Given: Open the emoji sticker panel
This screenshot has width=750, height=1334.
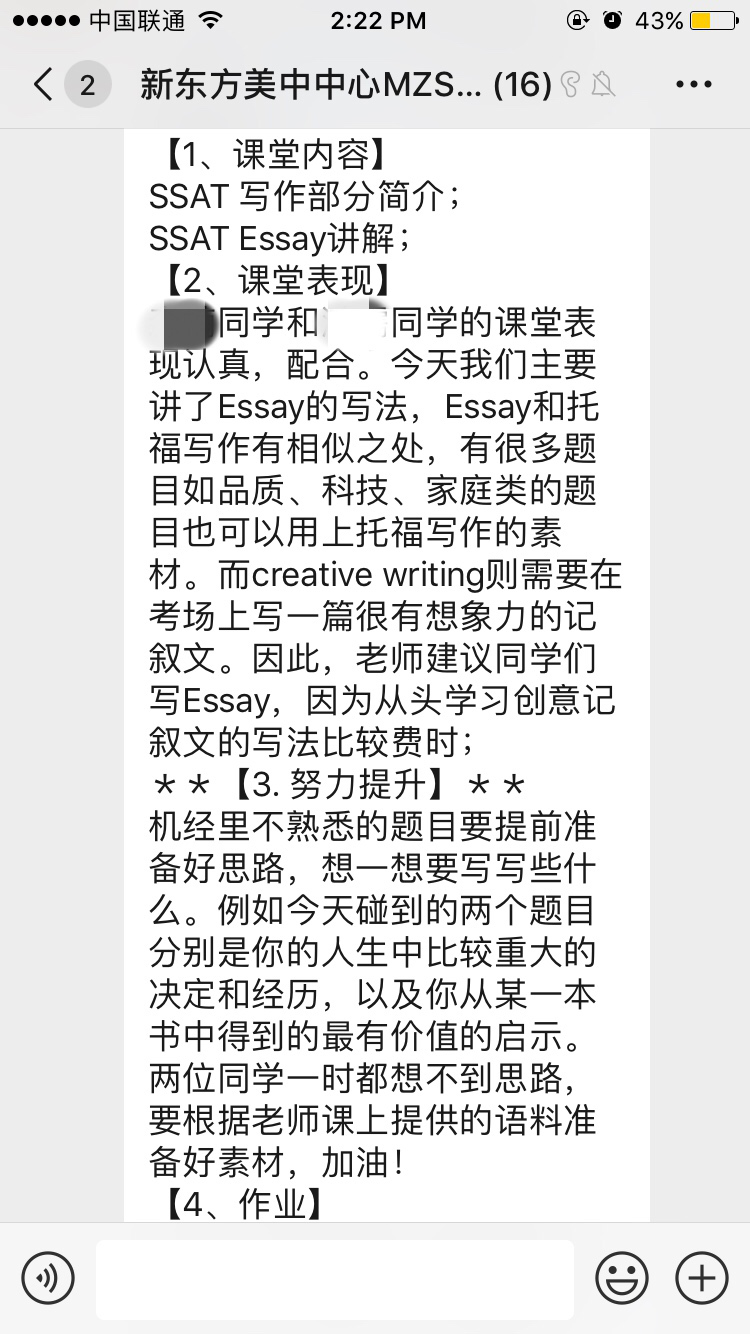Looking at the screenshot, I should (621, 1278).
